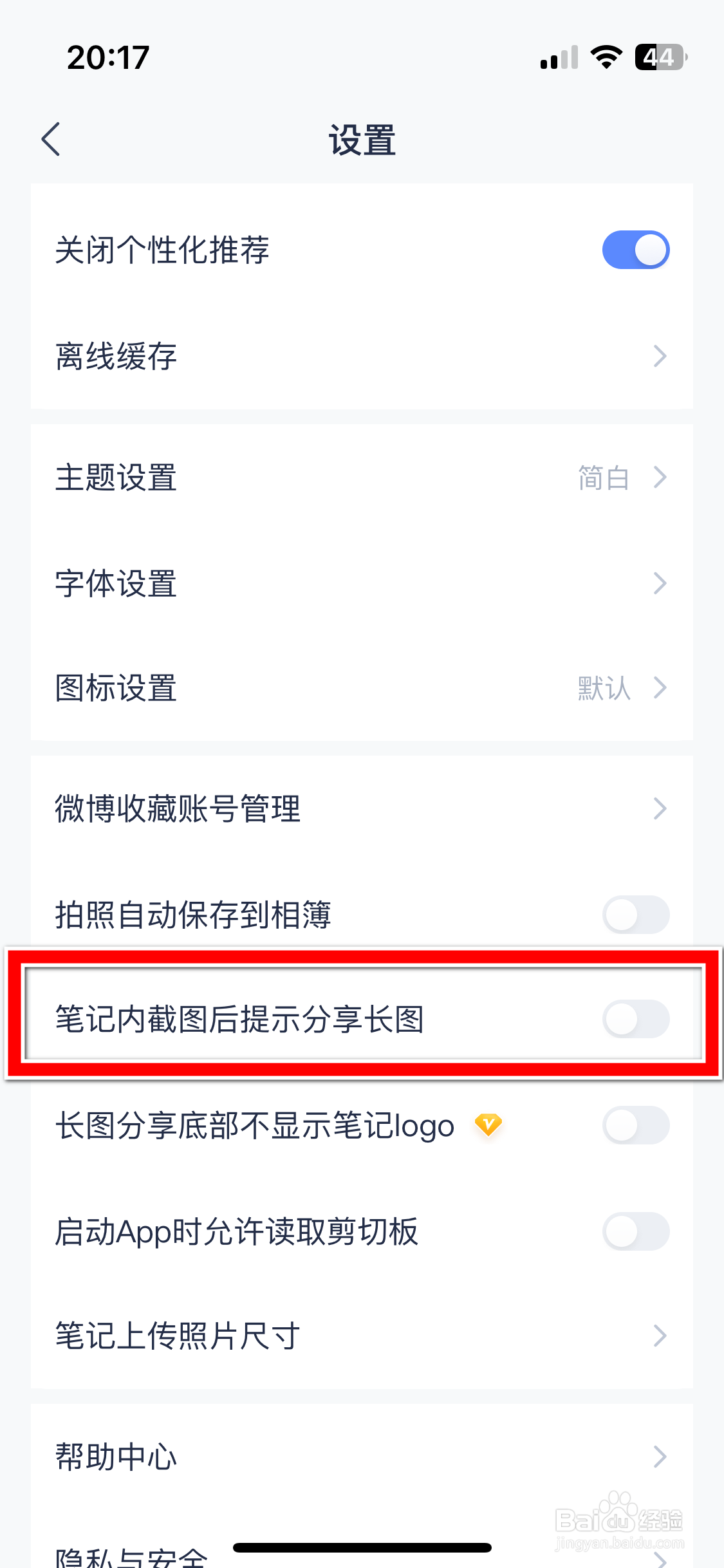Click the VIP diamond icon beside 笔记logo setting
The height and width of the screenshot is (1568, 724).
click(x=488, y=1125)
